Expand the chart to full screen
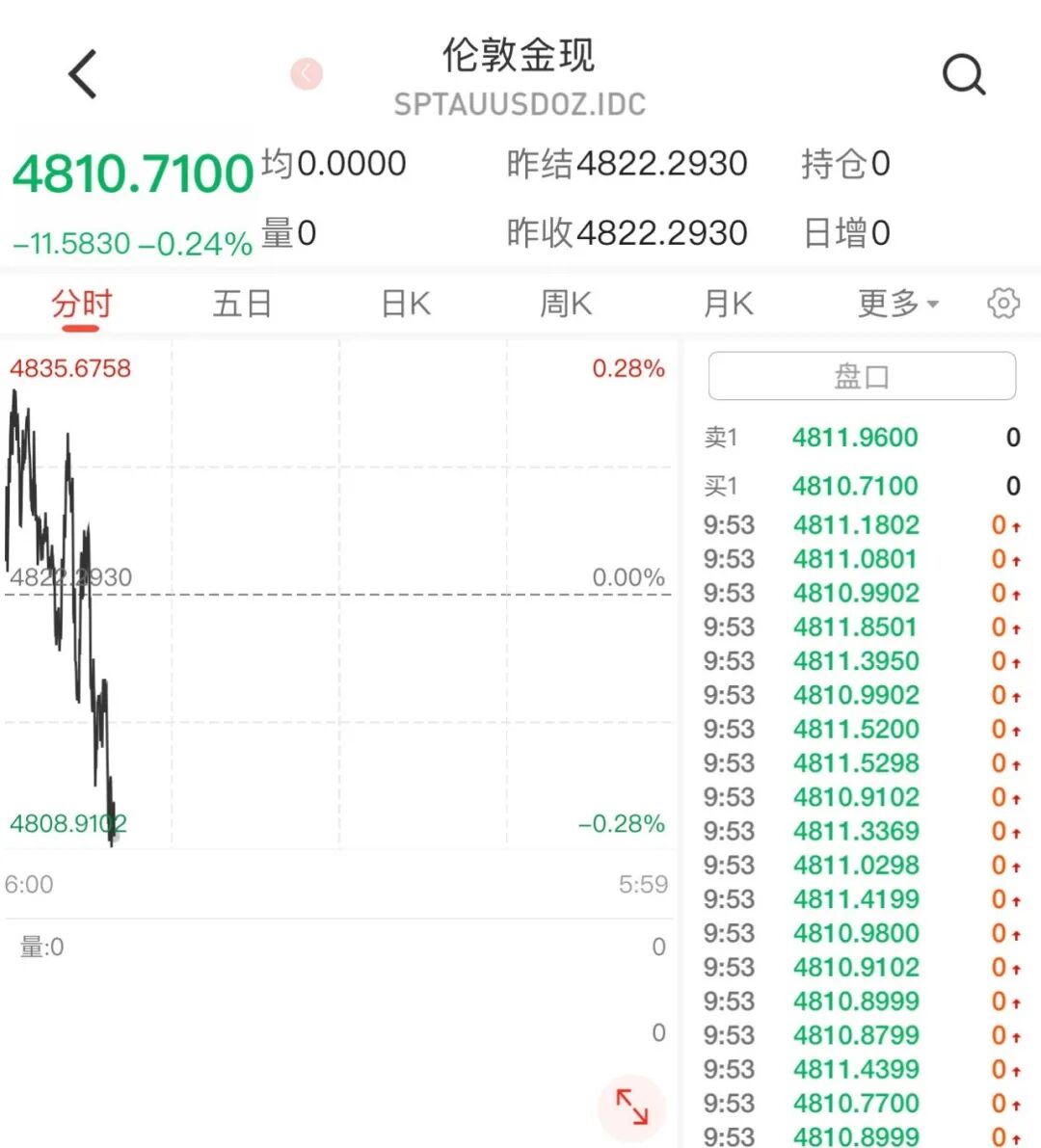 (631, 1107)
